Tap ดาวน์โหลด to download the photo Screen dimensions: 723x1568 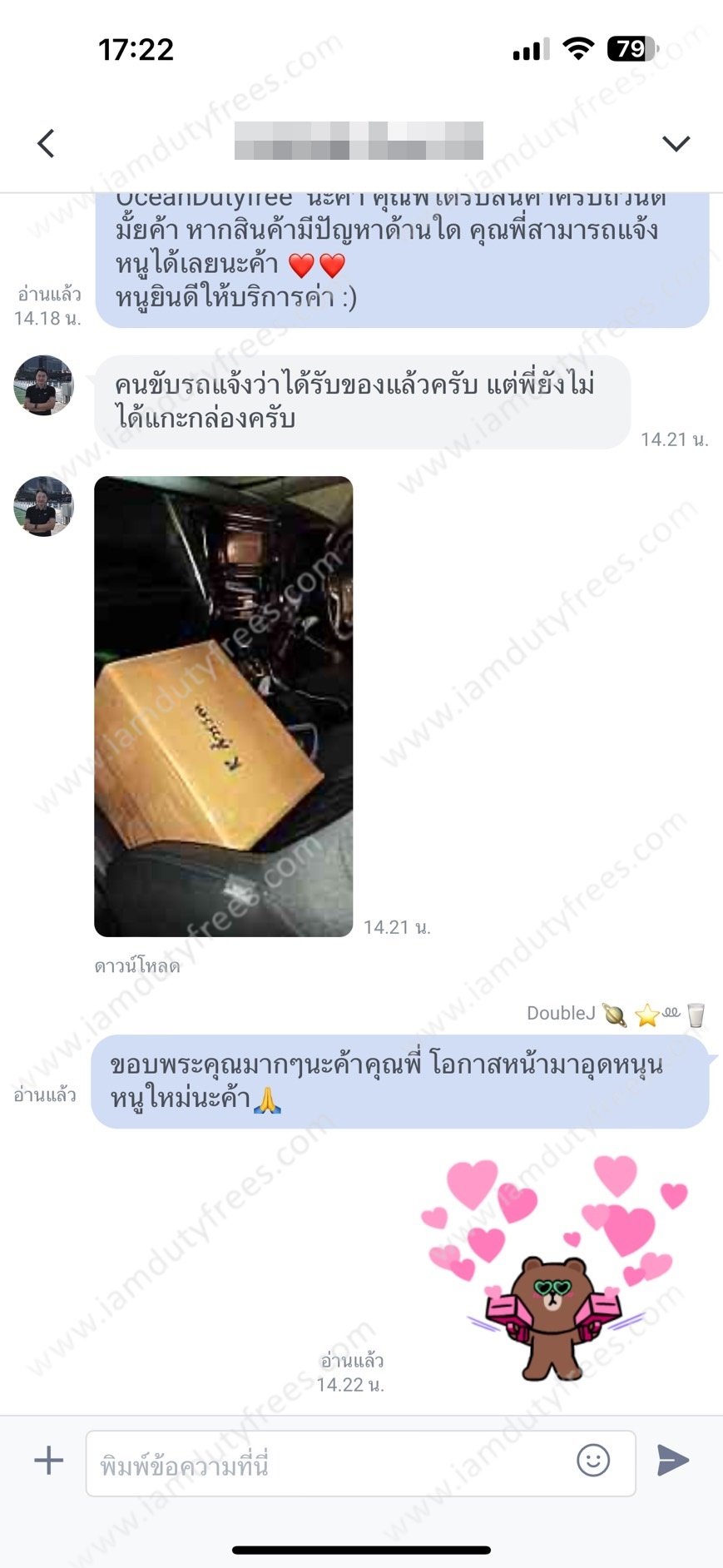[137, 966]
